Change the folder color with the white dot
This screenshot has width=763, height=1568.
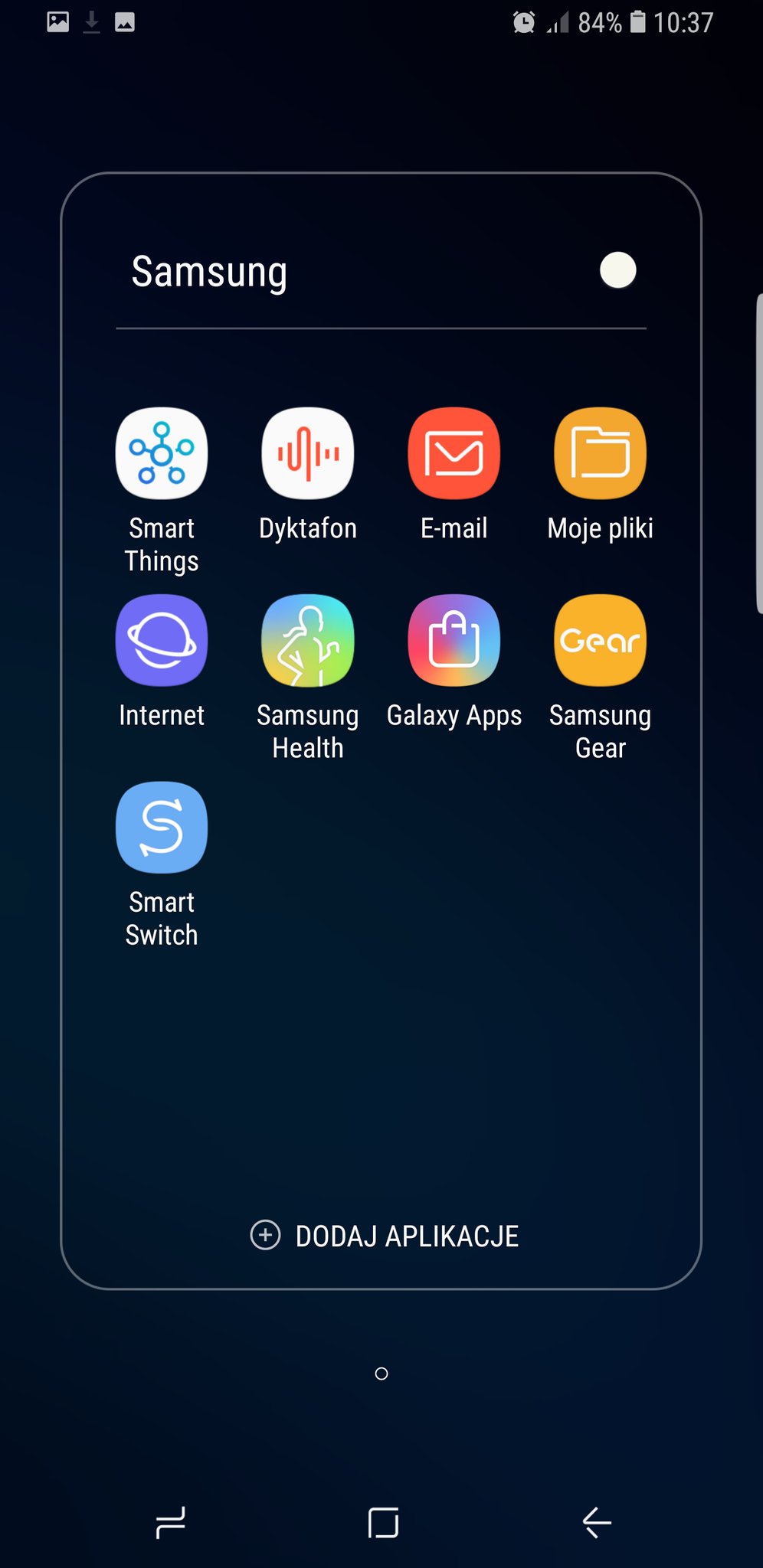(618, 270)
